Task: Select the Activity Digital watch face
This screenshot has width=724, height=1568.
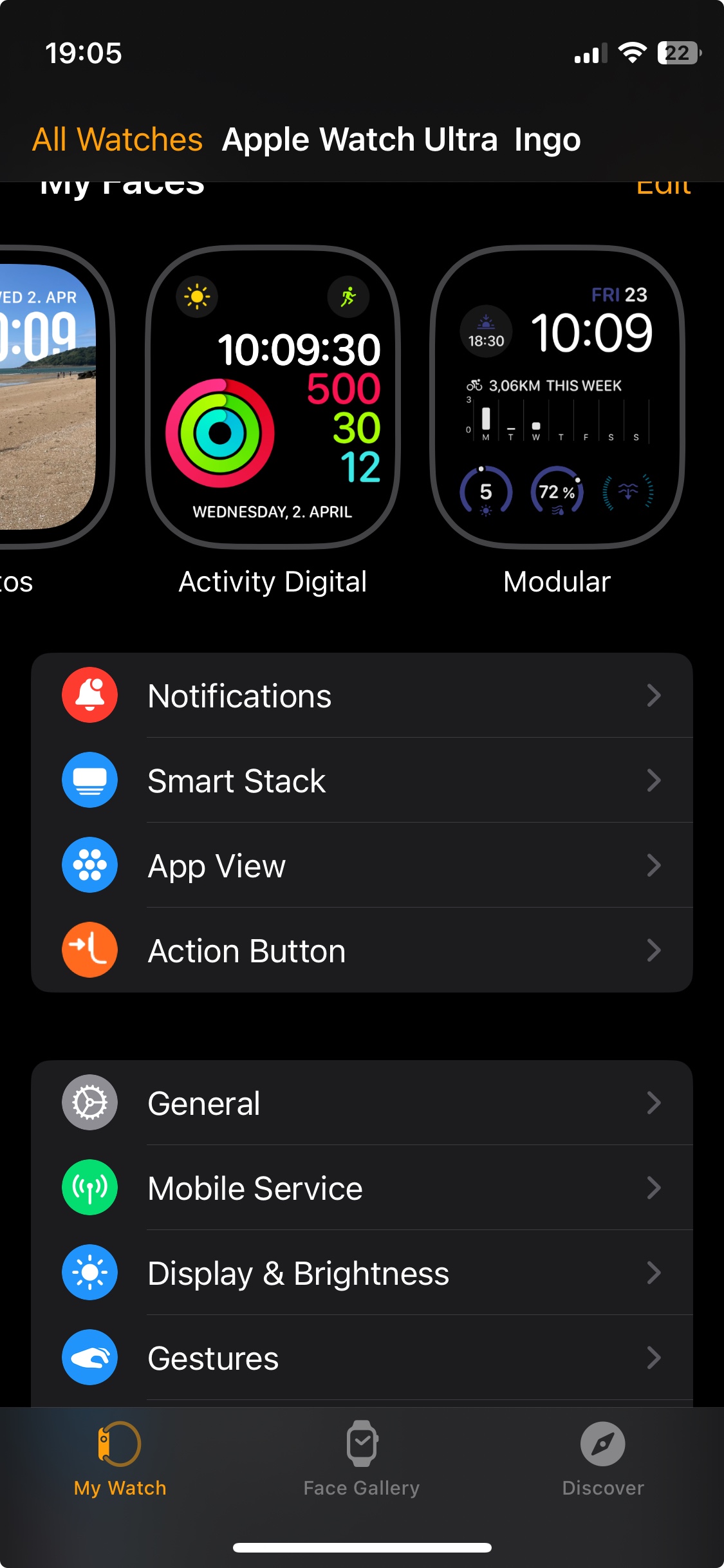Action: (273, 397)
